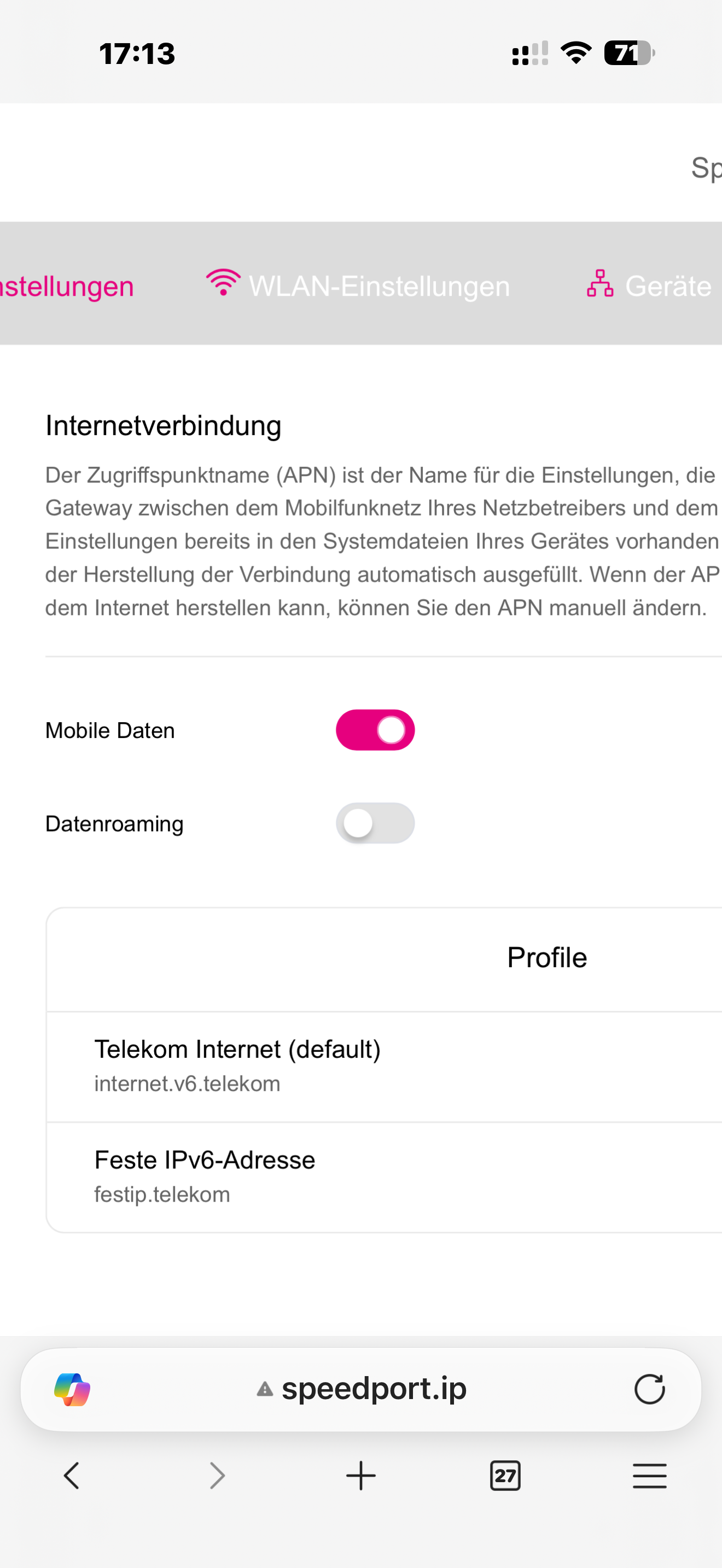Image resolution: width=722 pixels, height=1568 pixels.
Task: Select the Feste IPv6-Adresse profile
Action: 205,1175
